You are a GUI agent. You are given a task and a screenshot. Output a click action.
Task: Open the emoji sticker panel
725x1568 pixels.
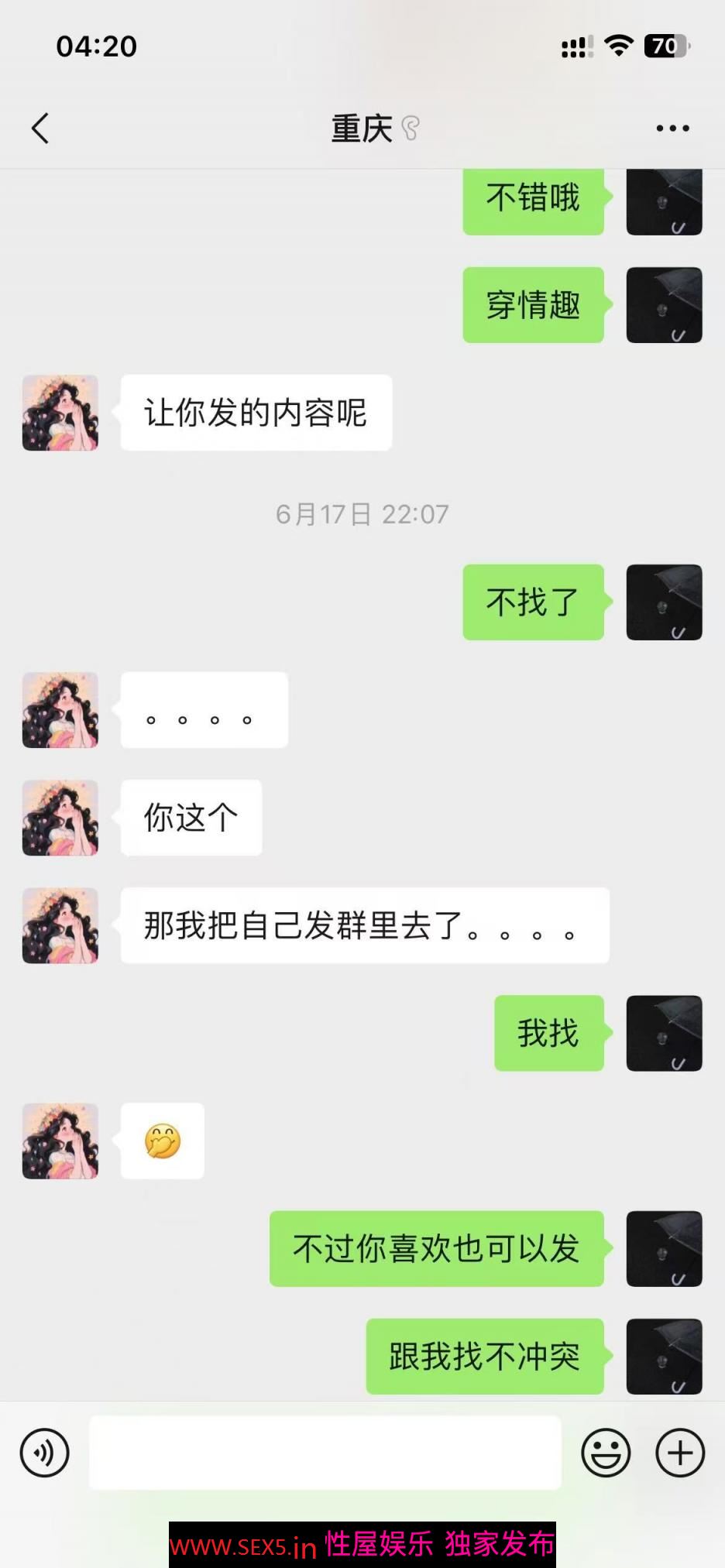tap(606, 1453)
